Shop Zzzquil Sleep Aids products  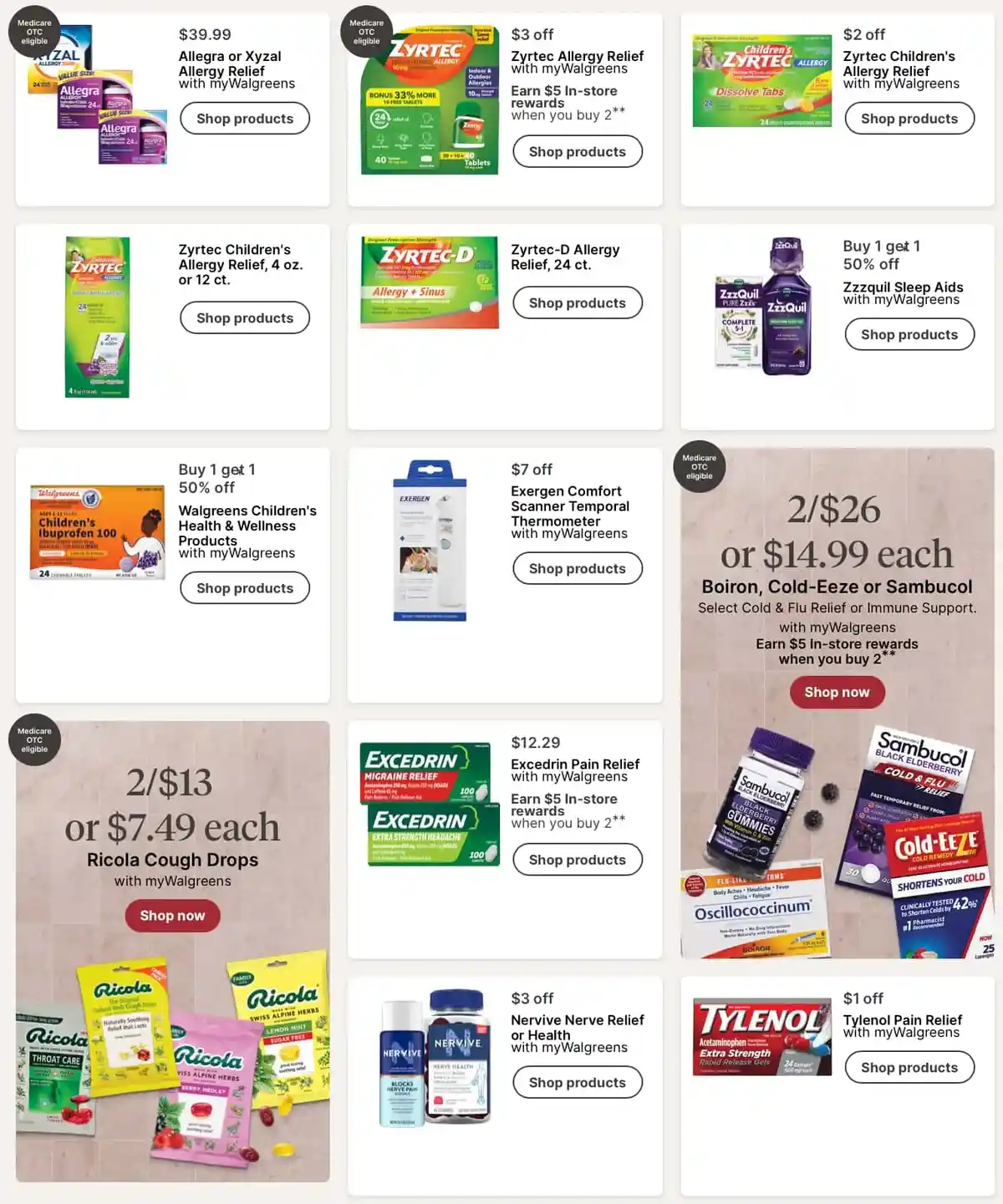point(909,335)
